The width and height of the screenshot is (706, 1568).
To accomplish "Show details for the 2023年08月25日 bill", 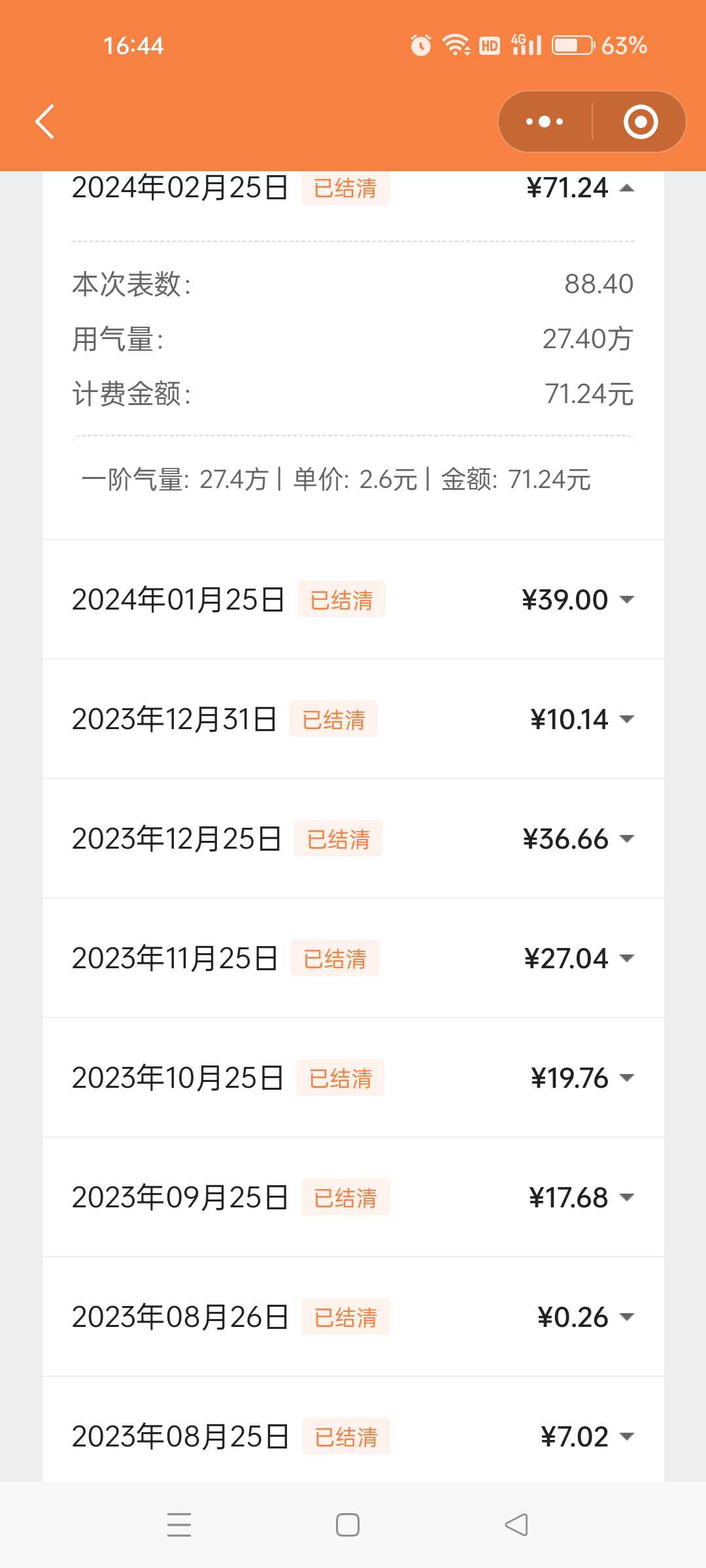I will click(353, 1429).
